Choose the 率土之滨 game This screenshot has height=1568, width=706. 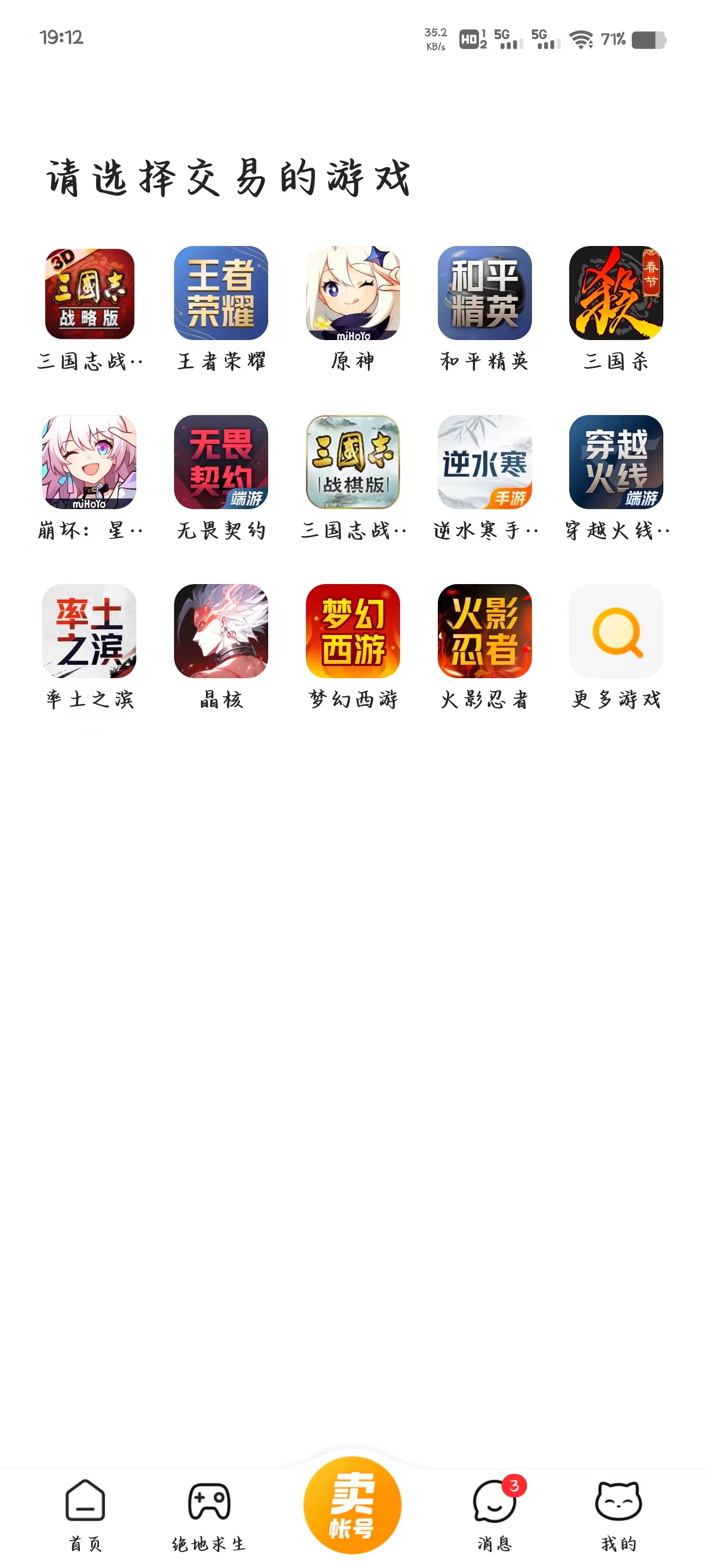pyautogui.click(x=90, y=631)
